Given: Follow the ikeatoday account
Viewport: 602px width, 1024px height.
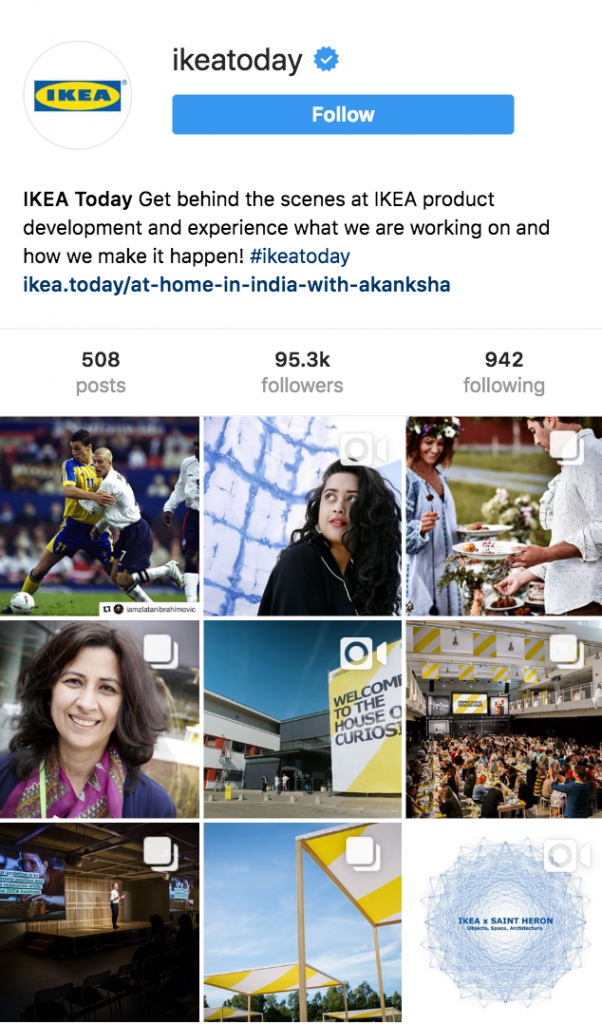Looking at the screenshot, I should 343,114.
